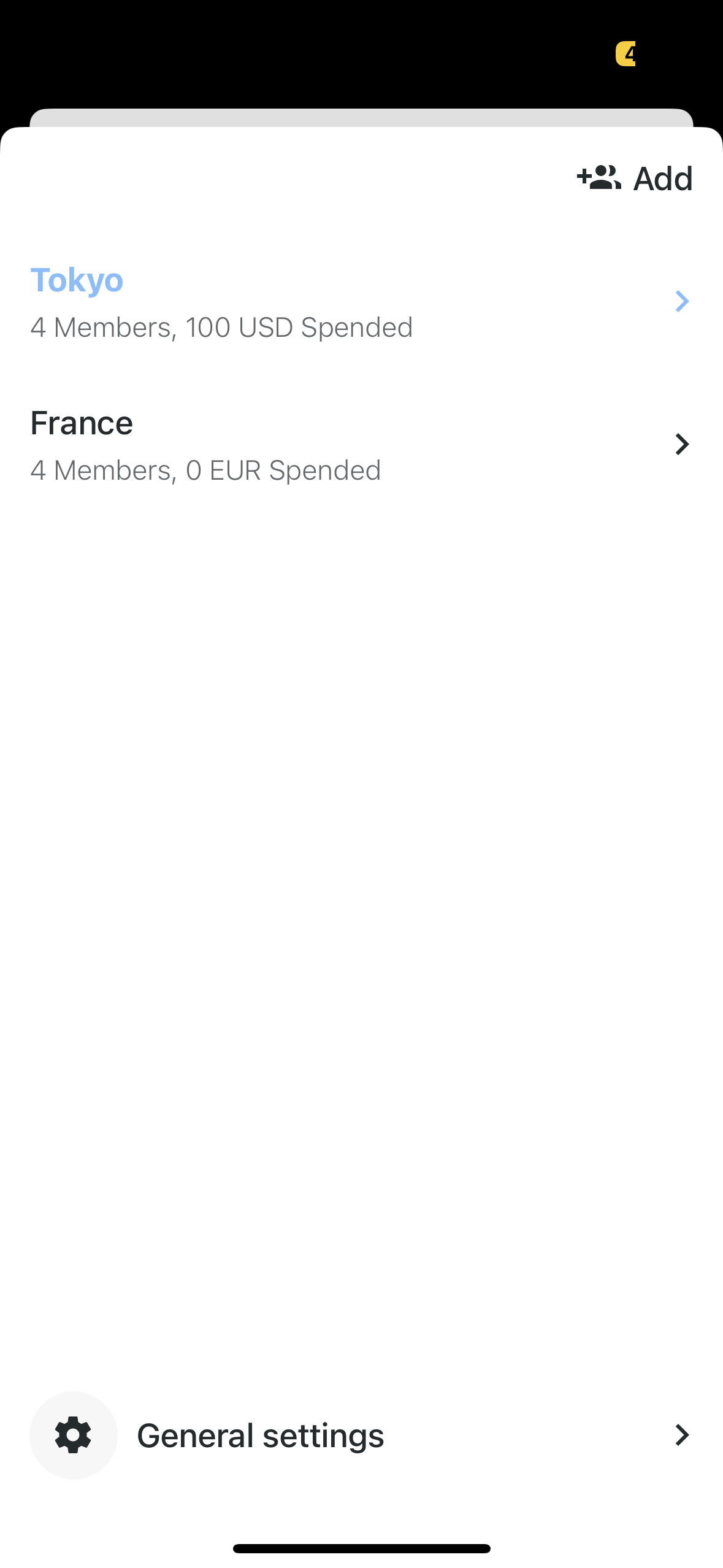Select the France group
The height and width of the screenshot is (1568, 723).
361,445
